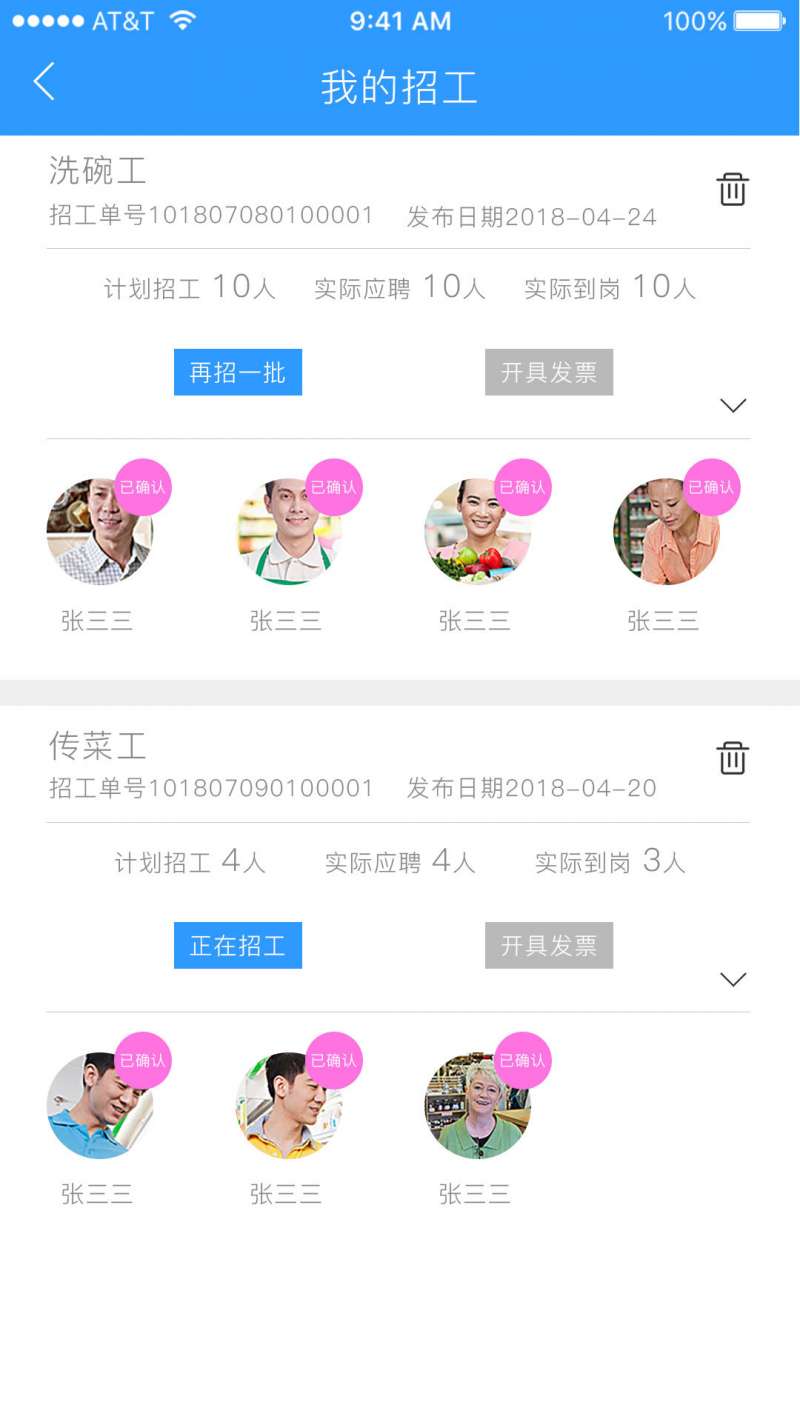Delete the 传菜工 job posting
Viewport: 800px width, 1422px height.
[x=732, y=758]
